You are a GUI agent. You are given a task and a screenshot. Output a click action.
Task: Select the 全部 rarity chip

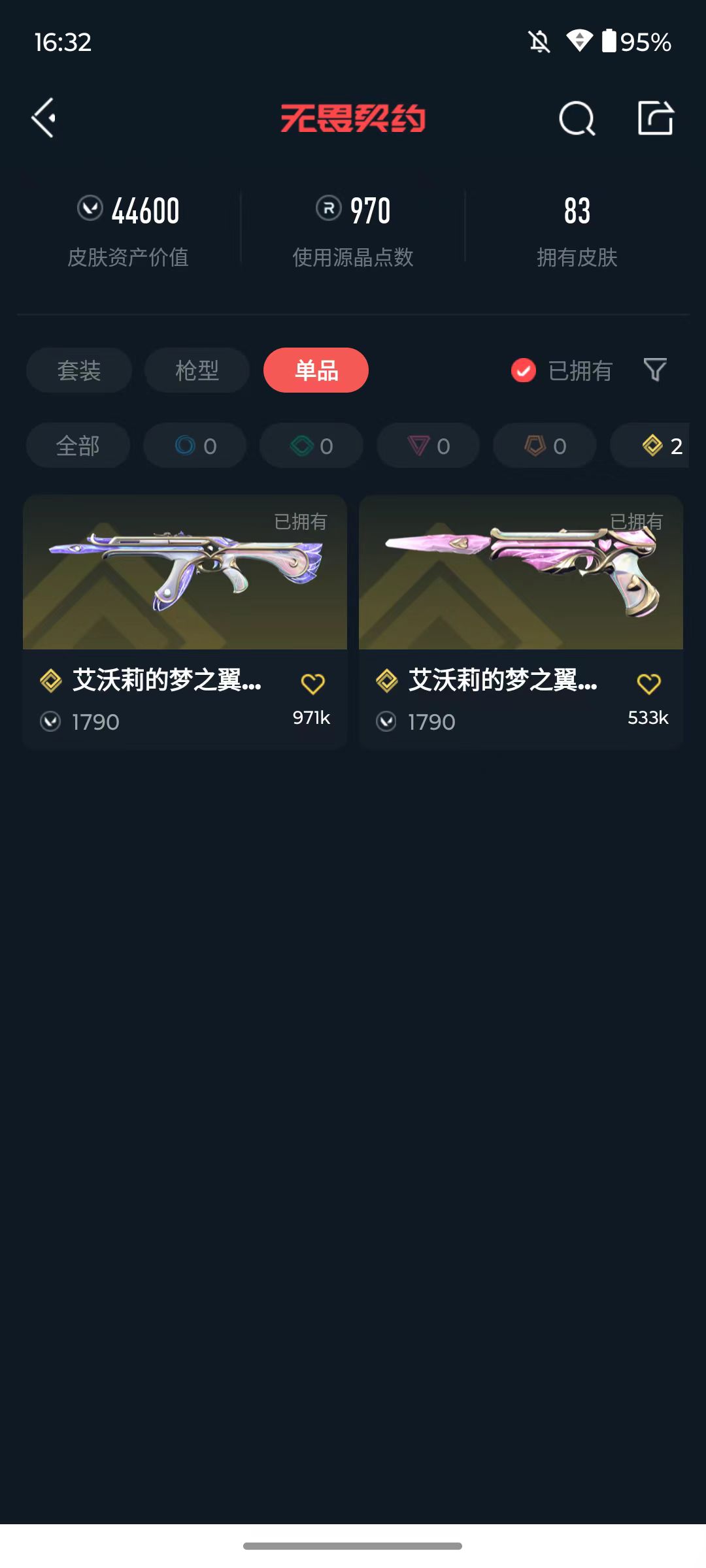[x=78, y=446]
